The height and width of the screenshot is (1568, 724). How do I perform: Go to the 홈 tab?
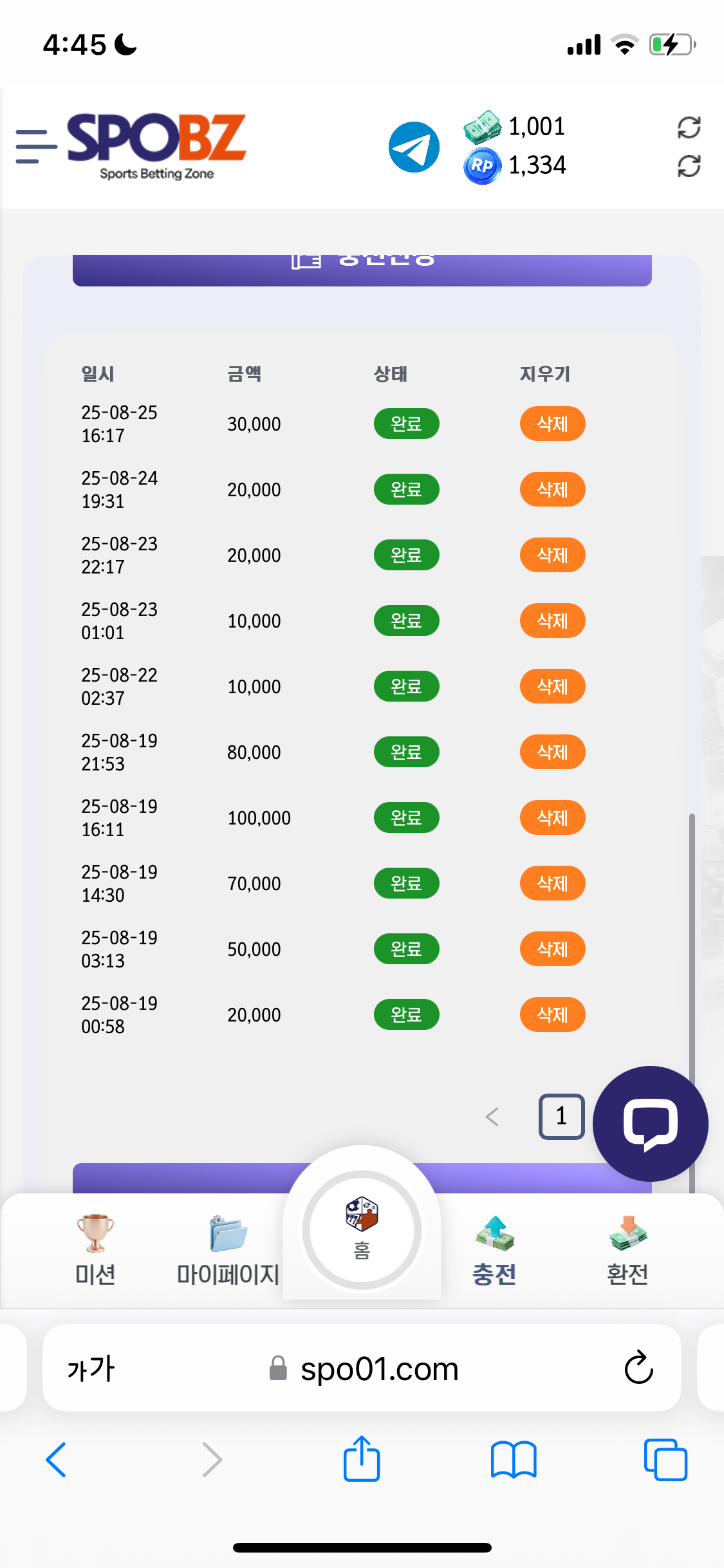(362, 1229)
